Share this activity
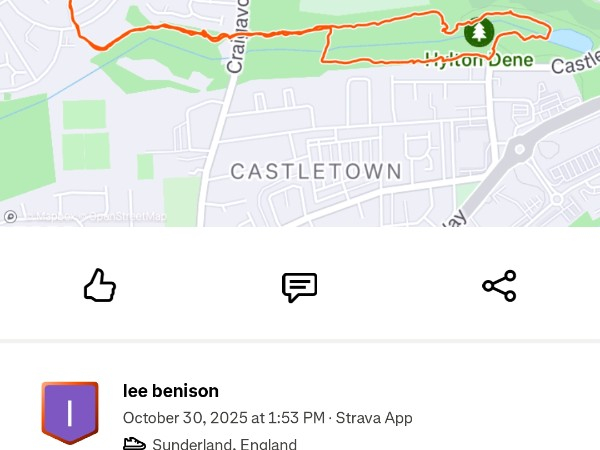600x450 pixels. (x=499, y=286)
